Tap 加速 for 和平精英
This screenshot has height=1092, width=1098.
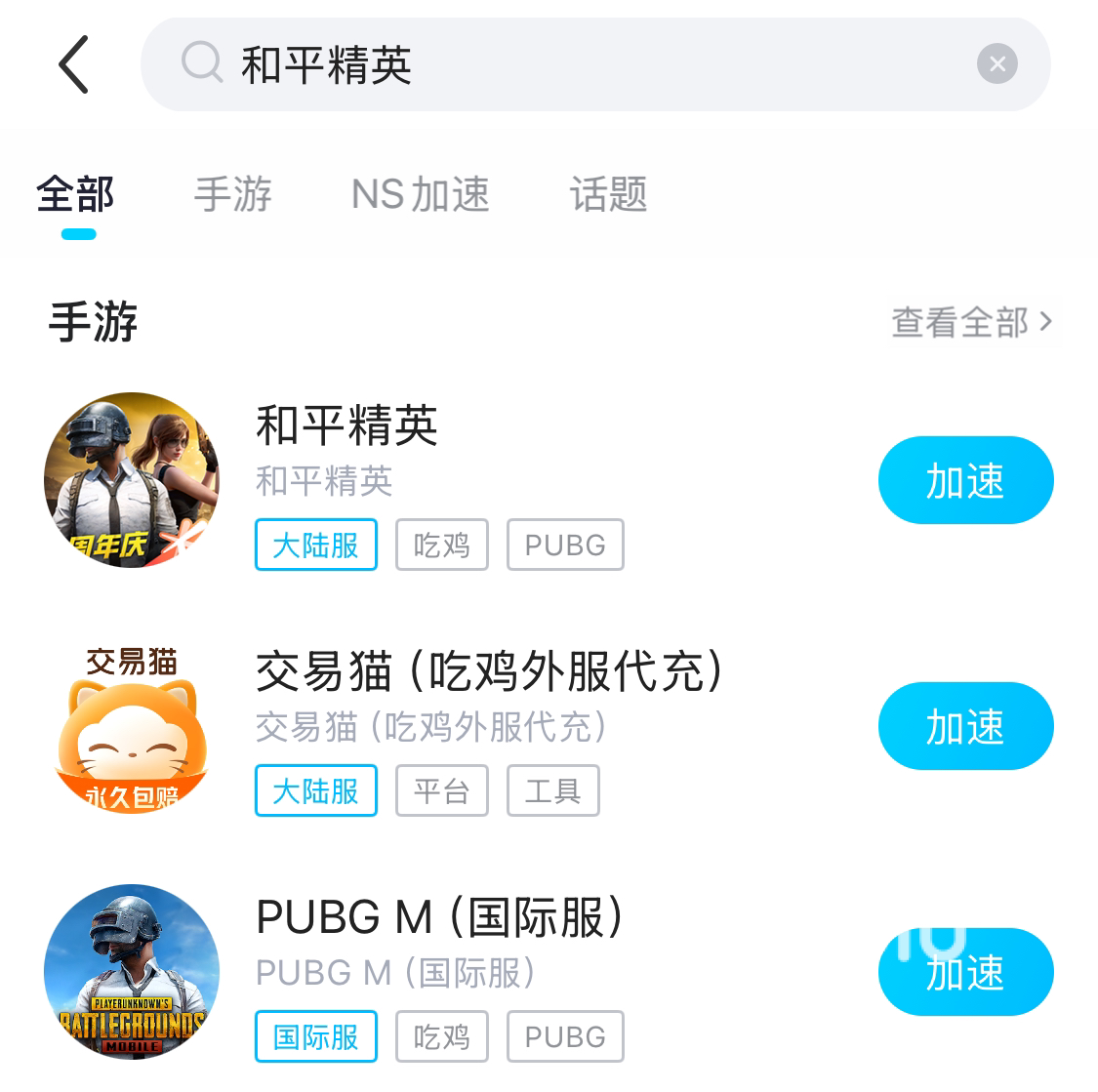(965, 481)
